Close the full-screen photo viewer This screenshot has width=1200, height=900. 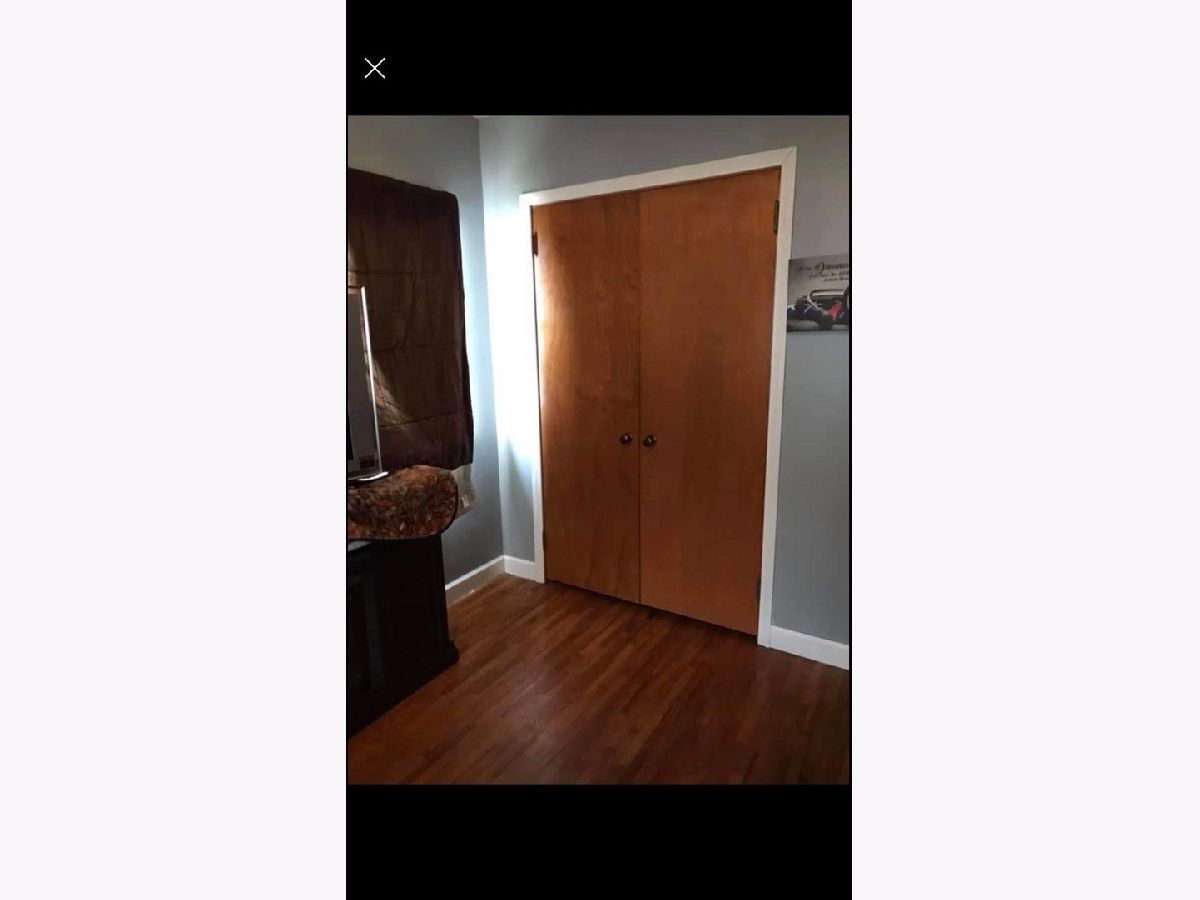tap(374, 68)
